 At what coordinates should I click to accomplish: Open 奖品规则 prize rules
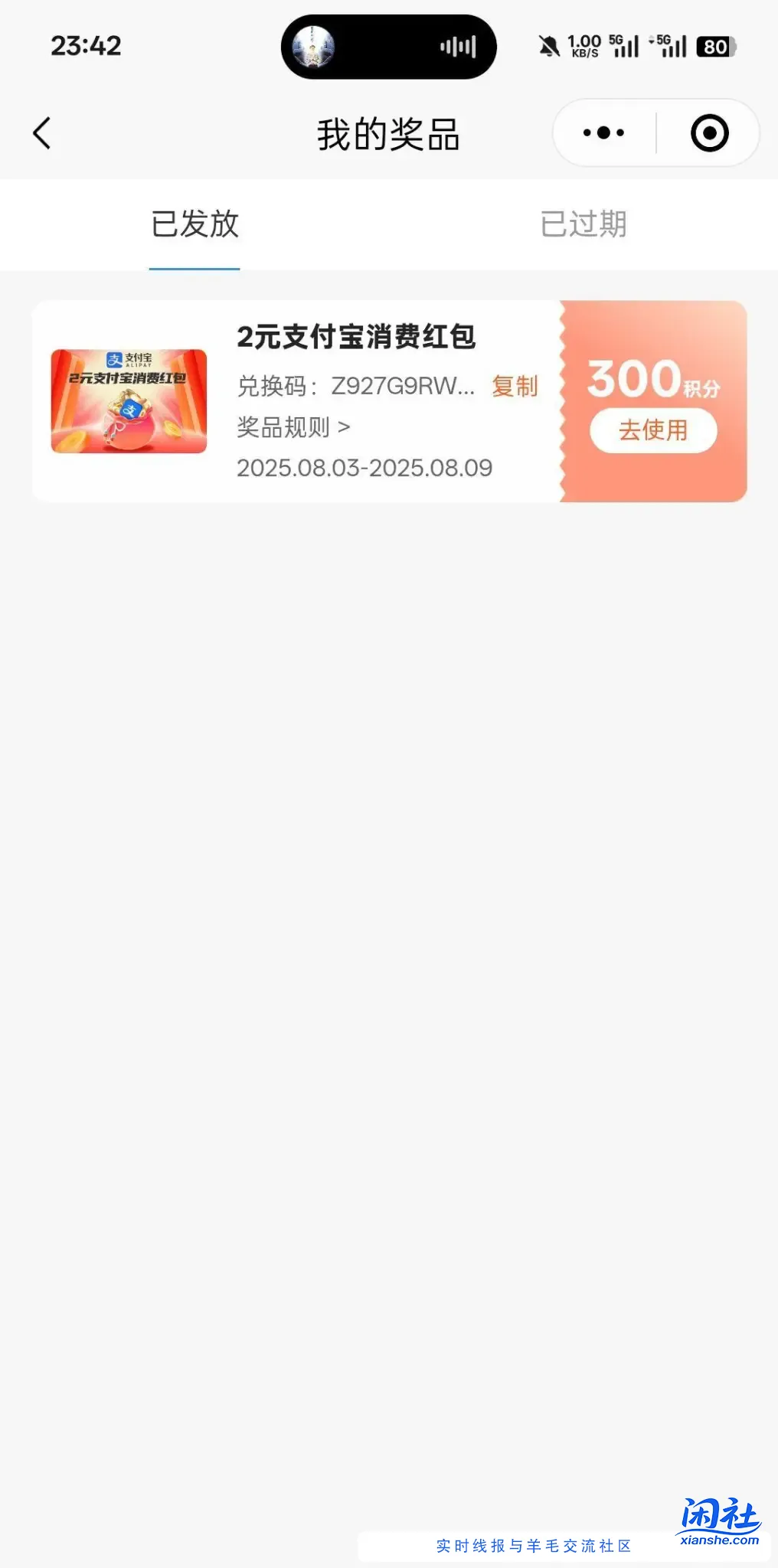point(293,427)
